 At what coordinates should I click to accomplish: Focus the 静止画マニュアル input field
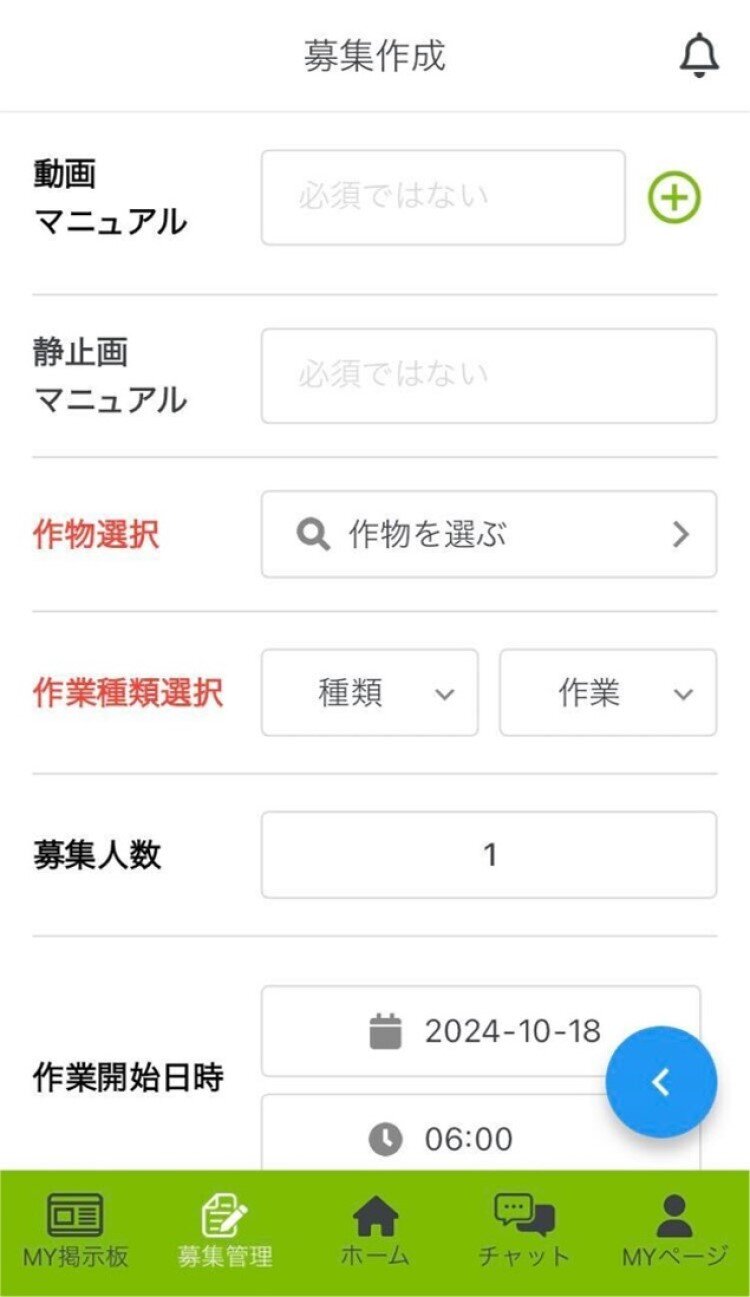489,375
